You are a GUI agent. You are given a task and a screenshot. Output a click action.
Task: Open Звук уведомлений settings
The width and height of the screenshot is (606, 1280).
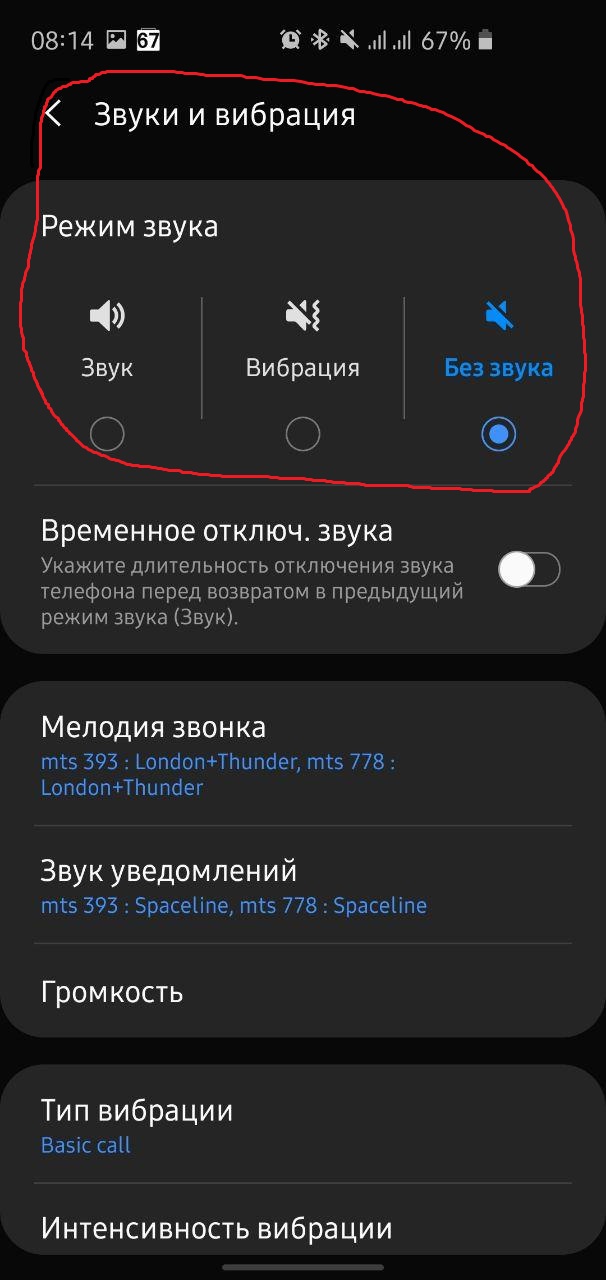pyautogui.click(x=303, y=886)
